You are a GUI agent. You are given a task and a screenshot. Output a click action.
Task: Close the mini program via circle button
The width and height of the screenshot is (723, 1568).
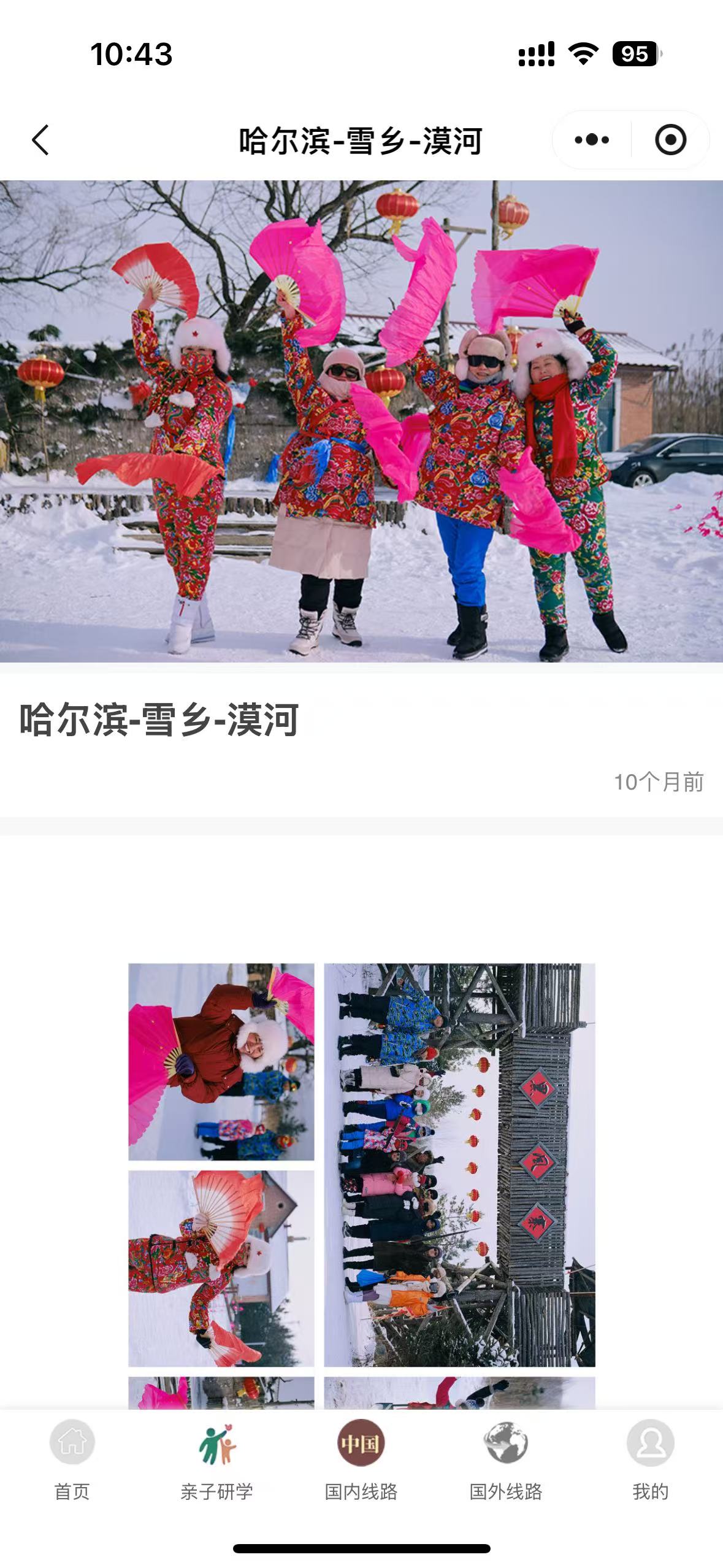(x=670, y=140)
